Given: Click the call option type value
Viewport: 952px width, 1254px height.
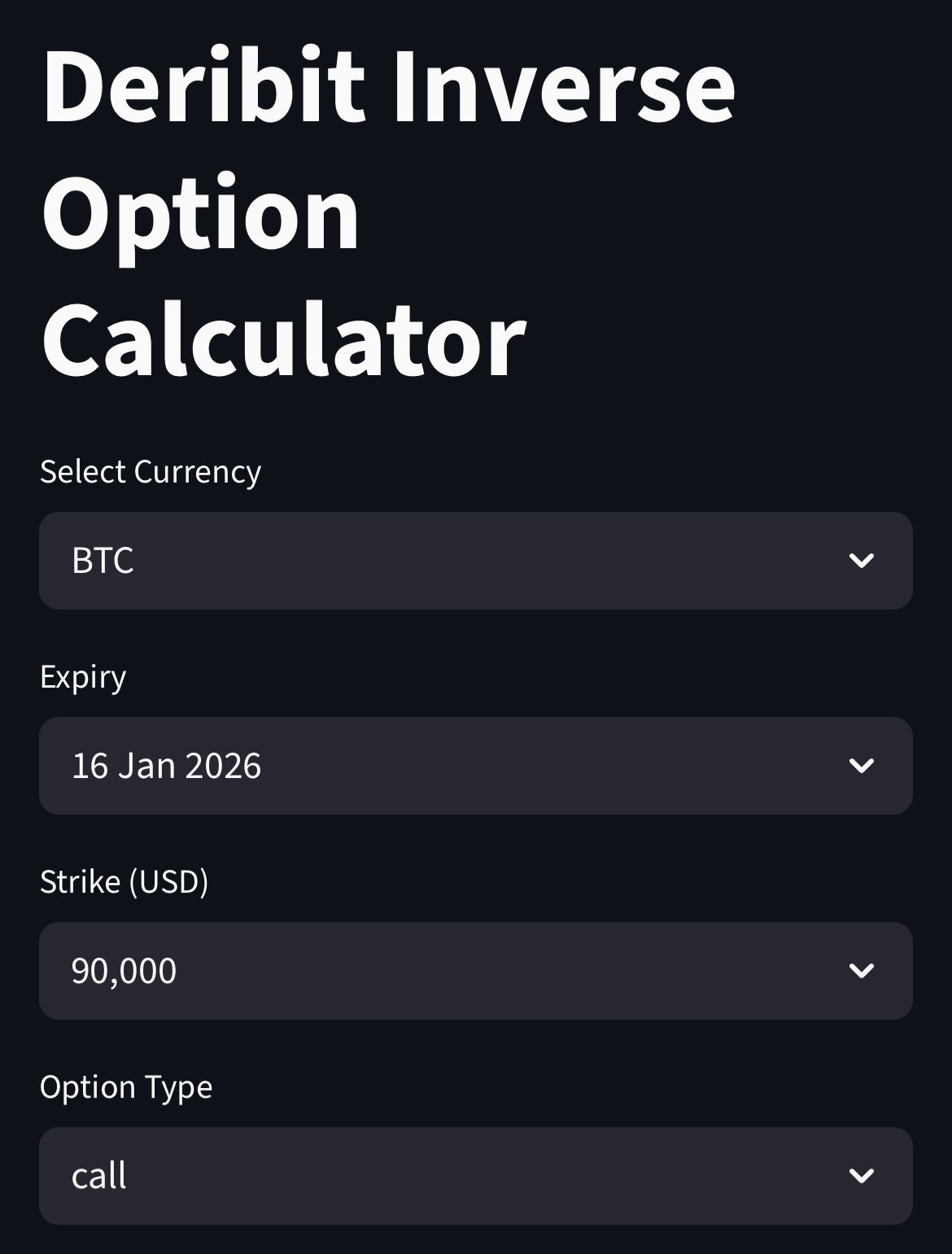Looking at the screenshot, I should [x=99, y=1176].
